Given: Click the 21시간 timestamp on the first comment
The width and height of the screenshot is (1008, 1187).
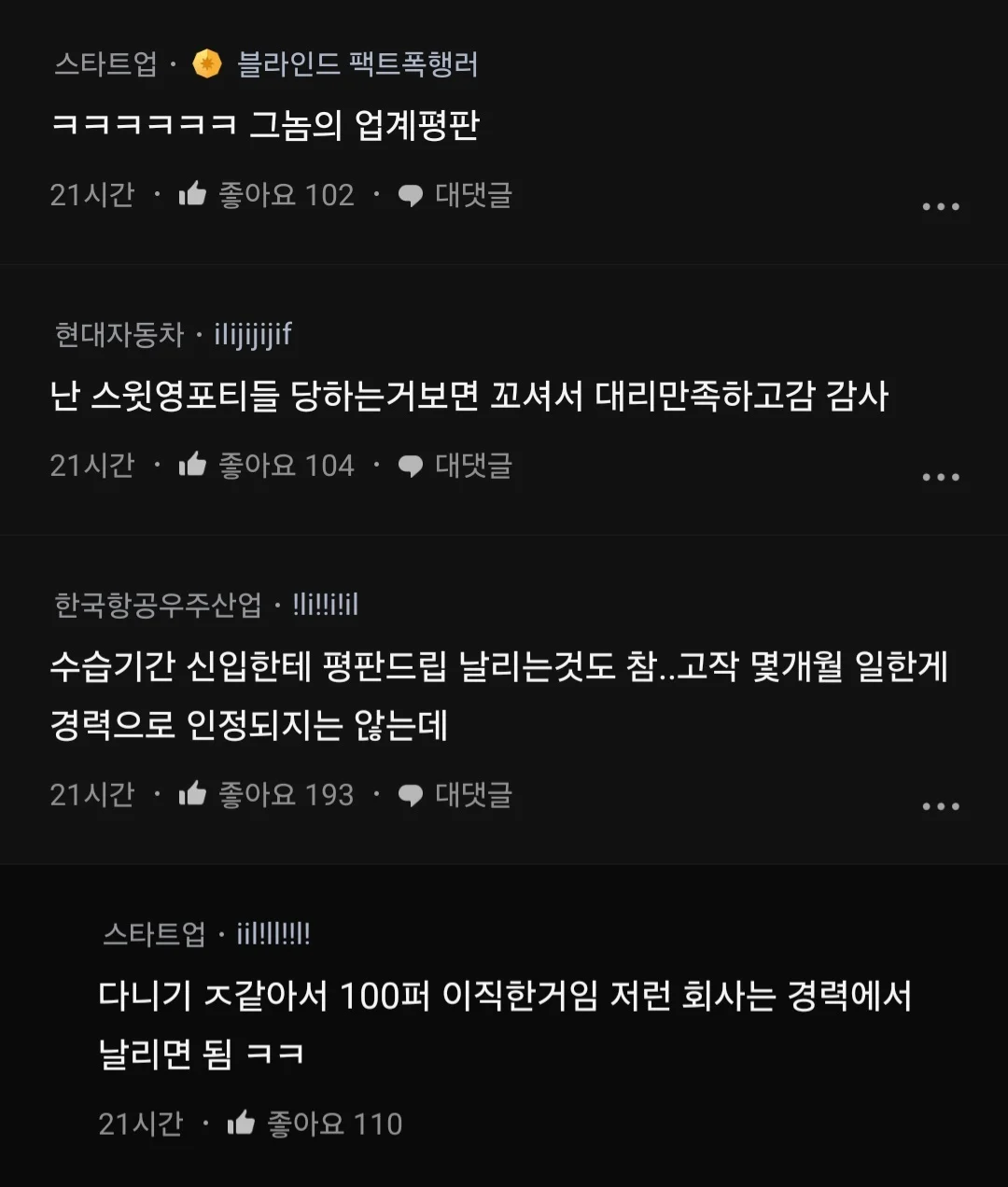Looking at the screenshot, I should pos(91,194).
